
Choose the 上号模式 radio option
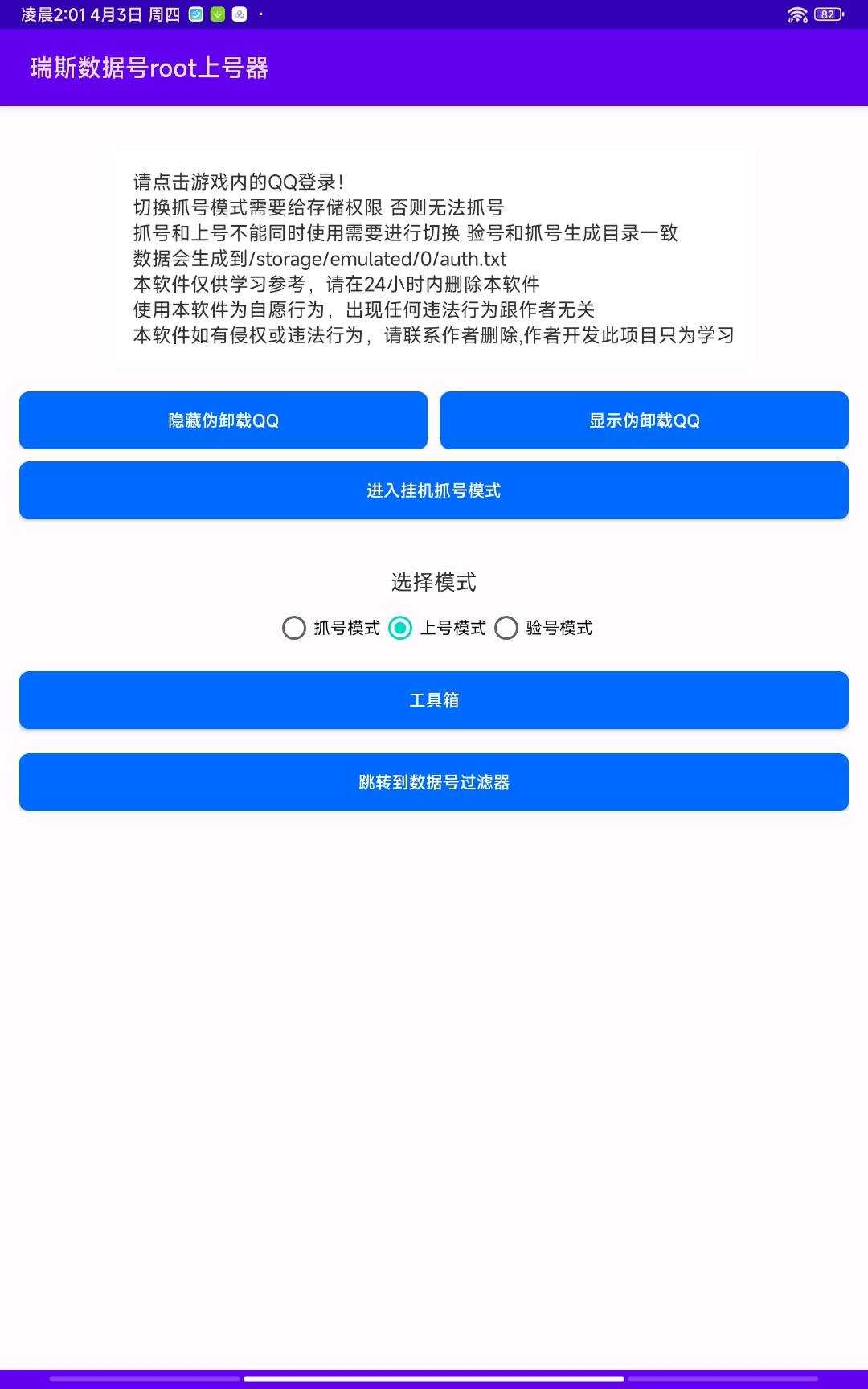(x=436, y=628)
